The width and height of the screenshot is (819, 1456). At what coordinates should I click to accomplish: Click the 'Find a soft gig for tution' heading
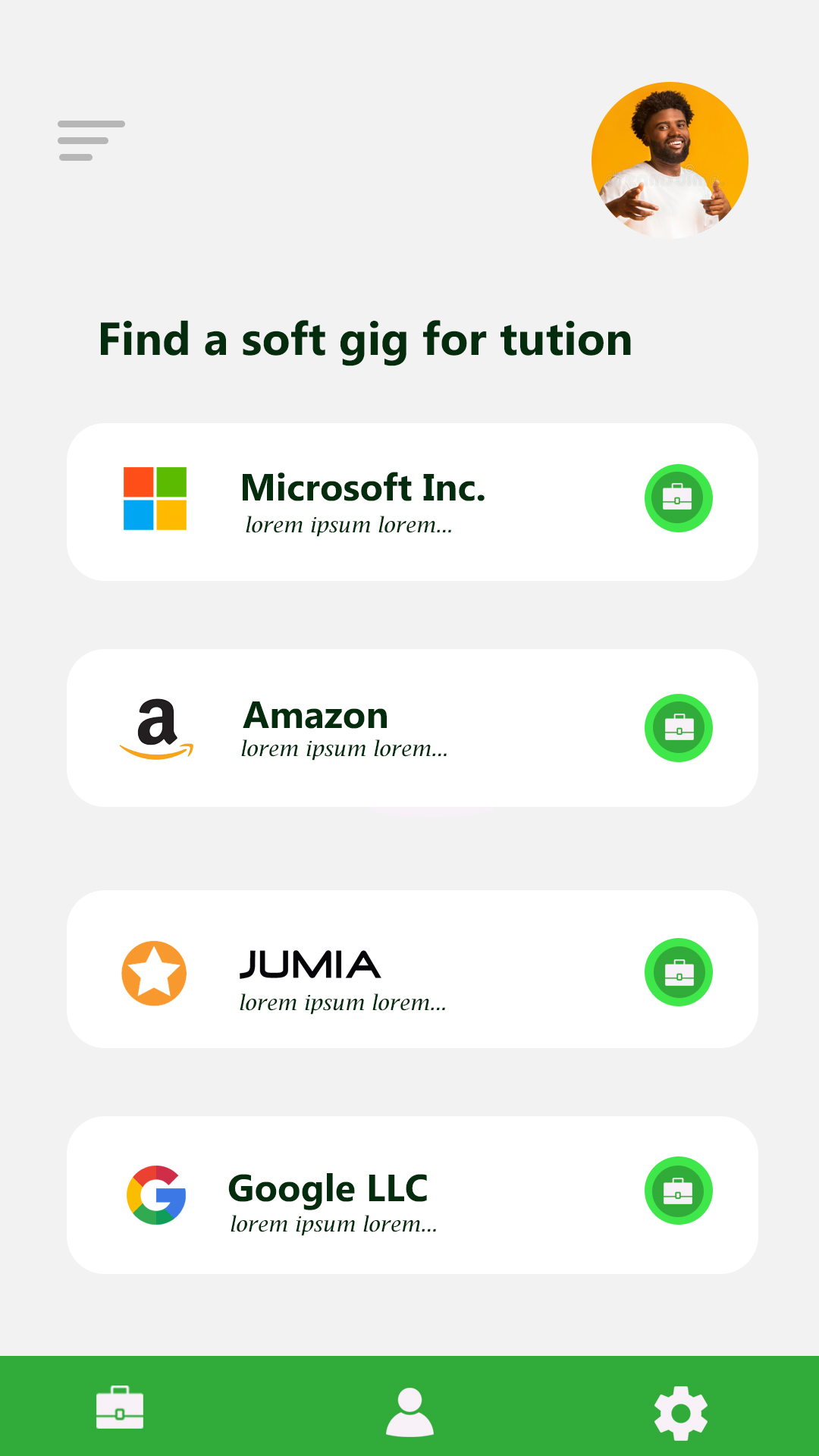365,340
